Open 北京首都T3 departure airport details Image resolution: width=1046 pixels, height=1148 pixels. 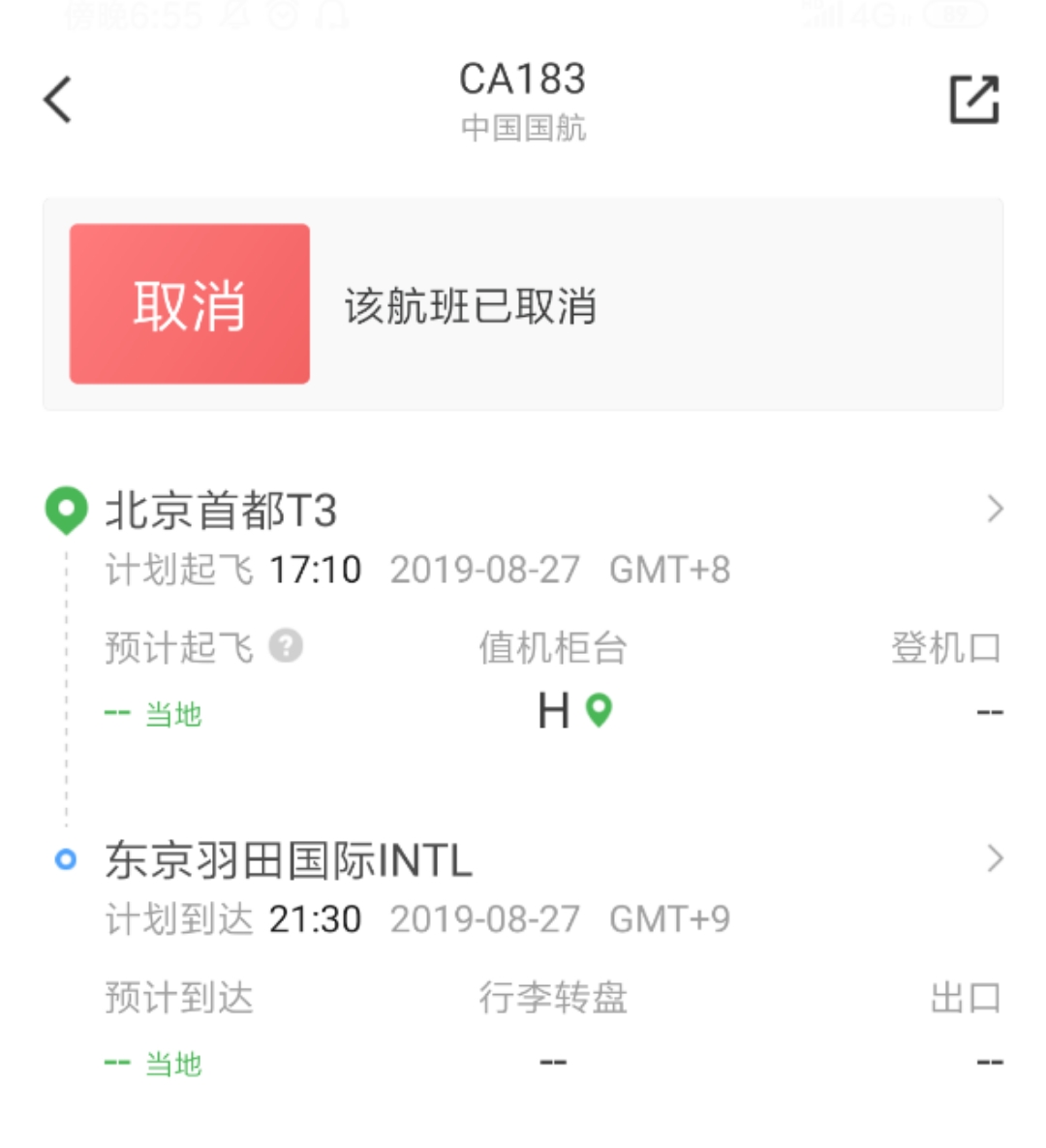994,510
